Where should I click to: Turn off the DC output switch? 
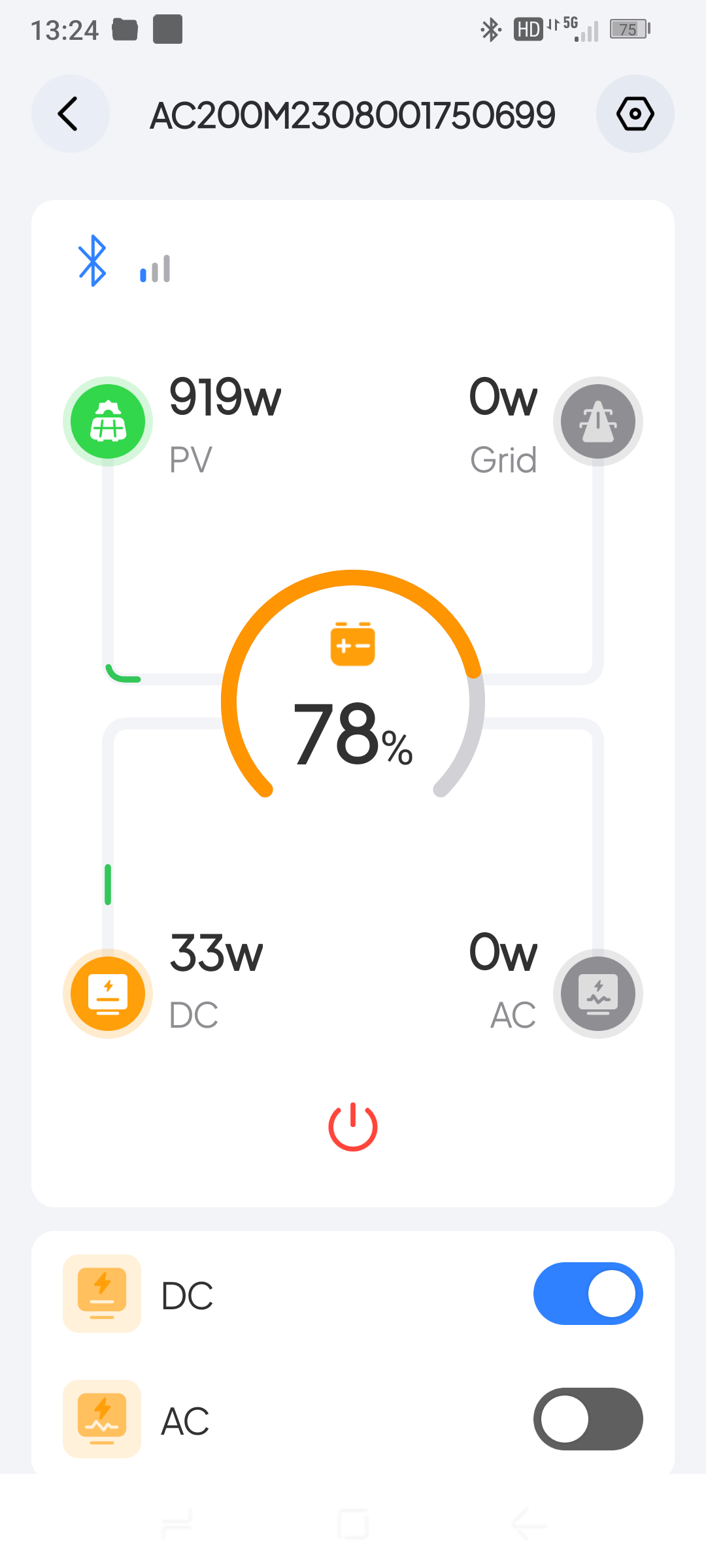[588, 1294]
